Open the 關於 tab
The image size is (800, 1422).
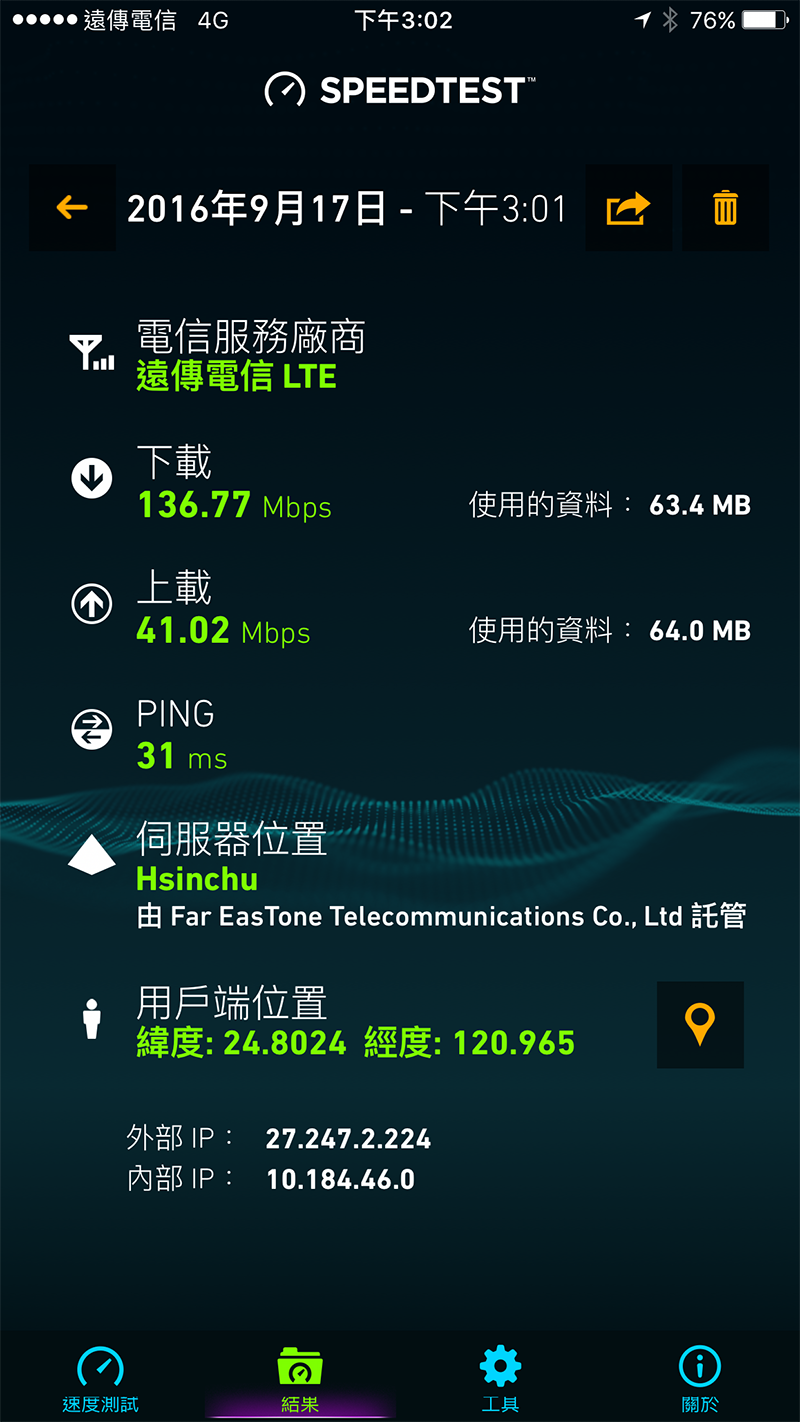click(x=700, y=1378)
